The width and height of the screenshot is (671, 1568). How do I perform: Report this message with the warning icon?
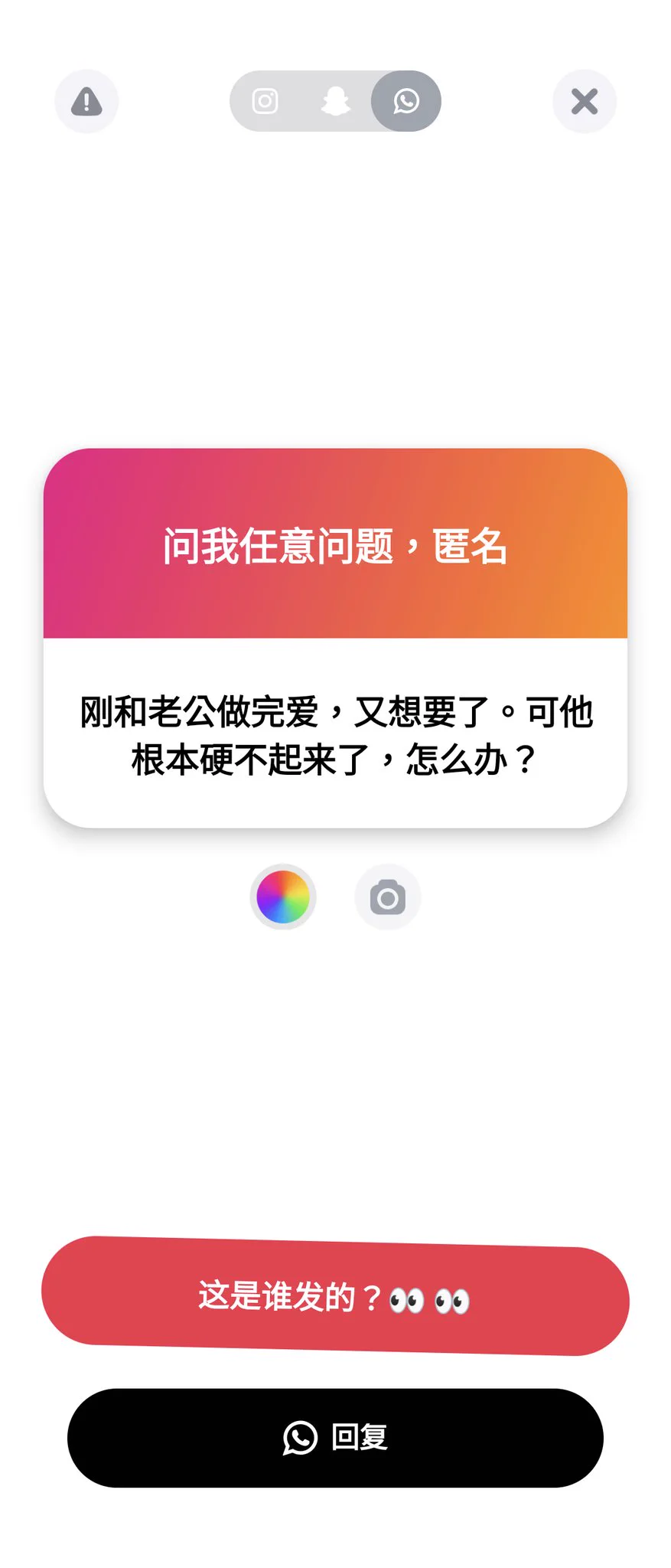(x=86, y=101)
